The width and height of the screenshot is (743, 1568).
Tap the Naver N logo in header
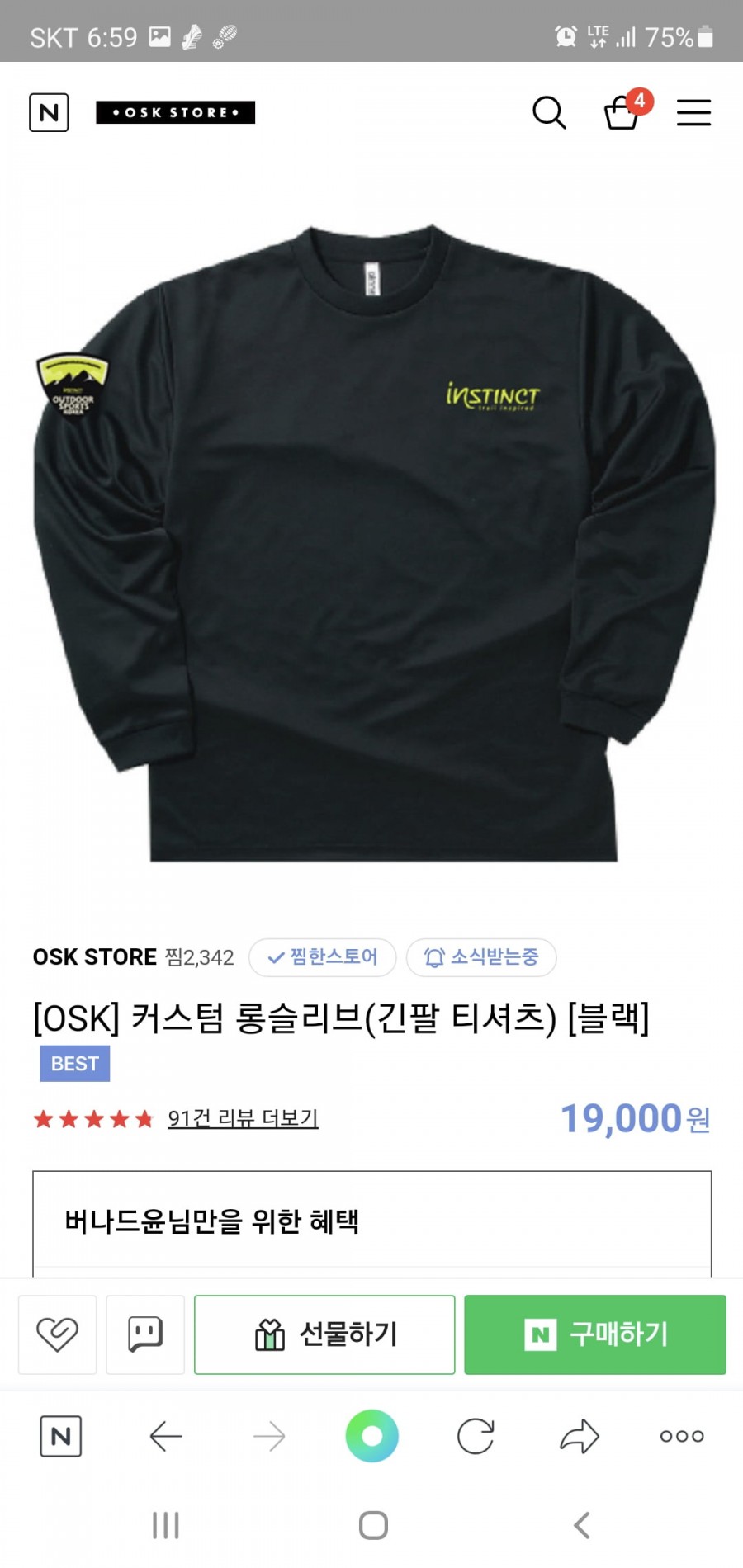49,112
